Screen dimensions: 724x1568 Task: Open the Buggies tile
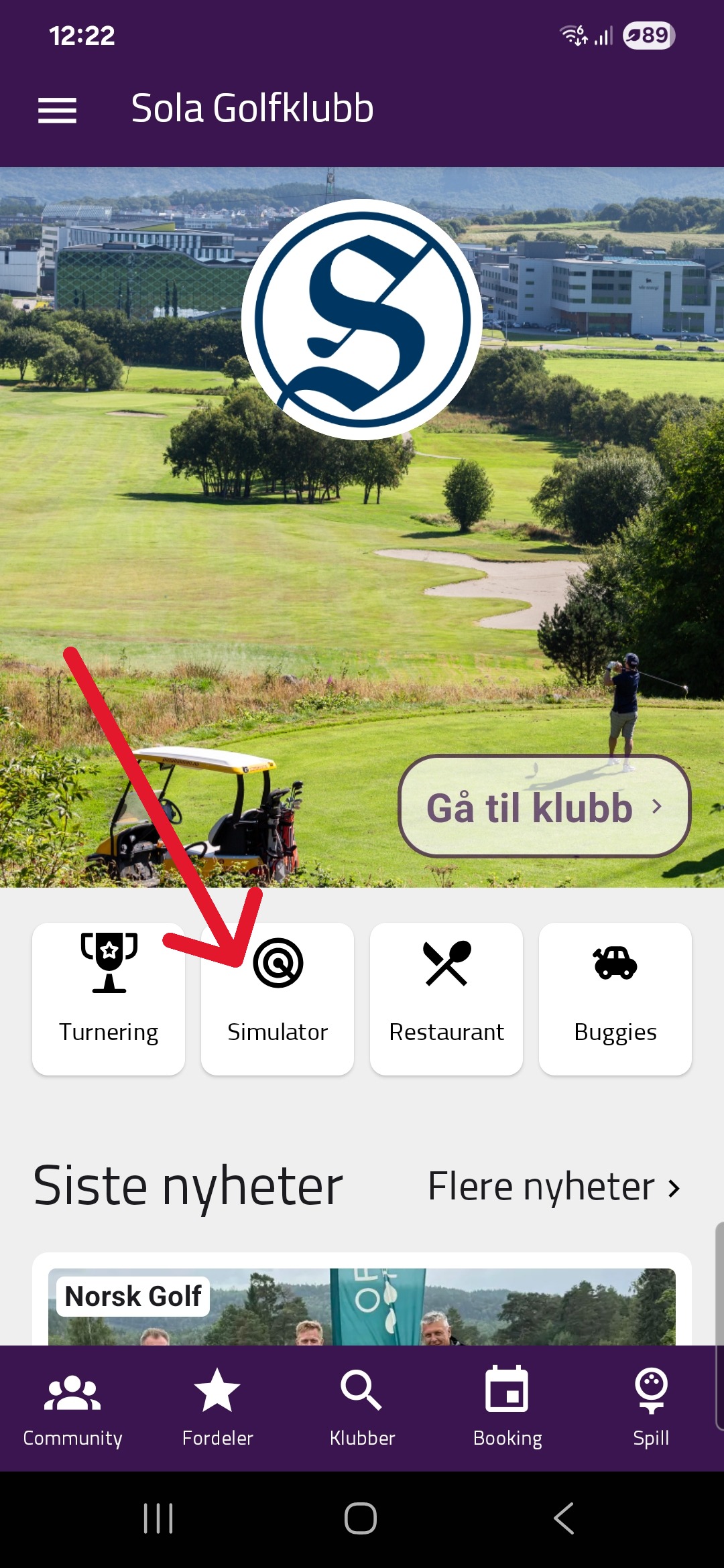pyautogui.click(x=615, y=998)
